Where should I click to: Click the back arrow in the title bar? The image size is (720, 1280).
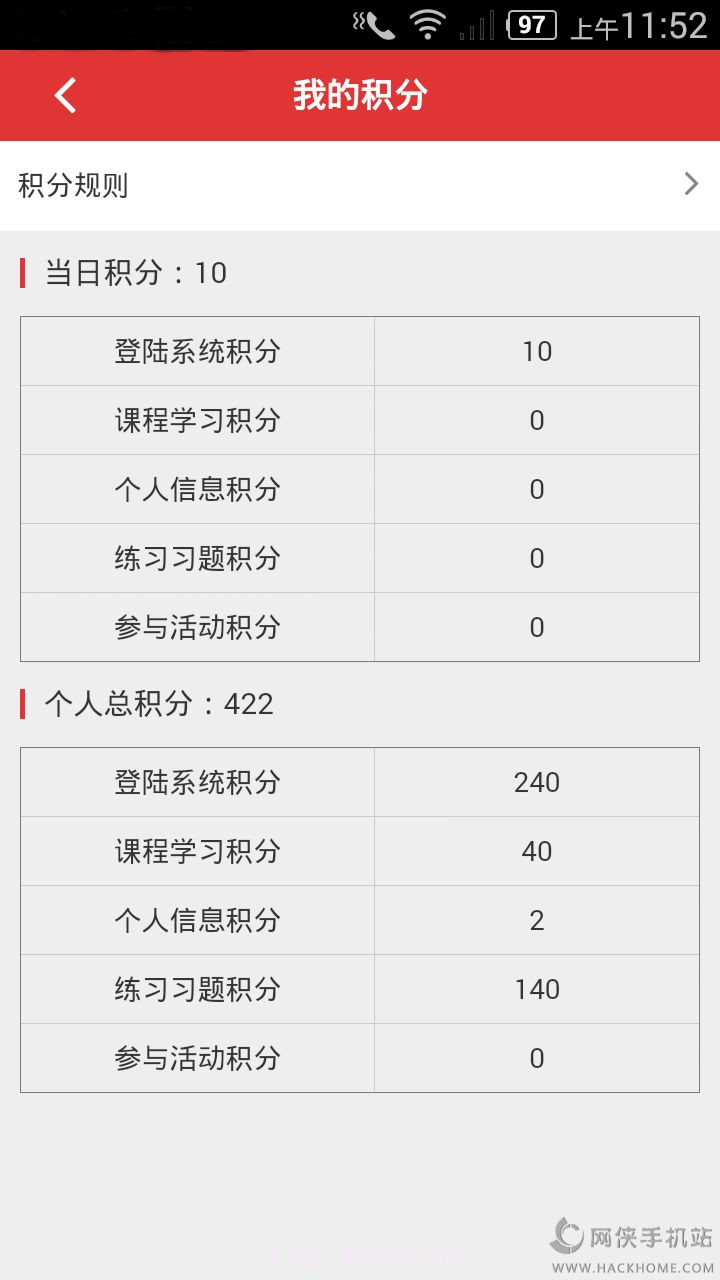coord(64,95)
